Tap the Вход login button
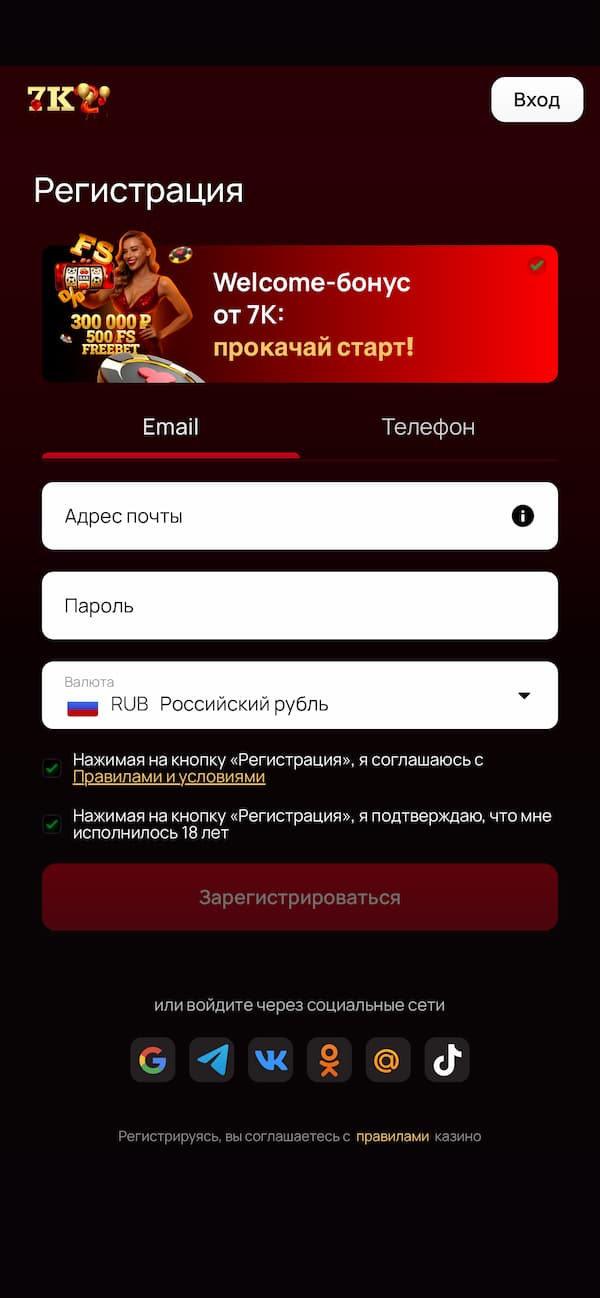 pos(537,100)
